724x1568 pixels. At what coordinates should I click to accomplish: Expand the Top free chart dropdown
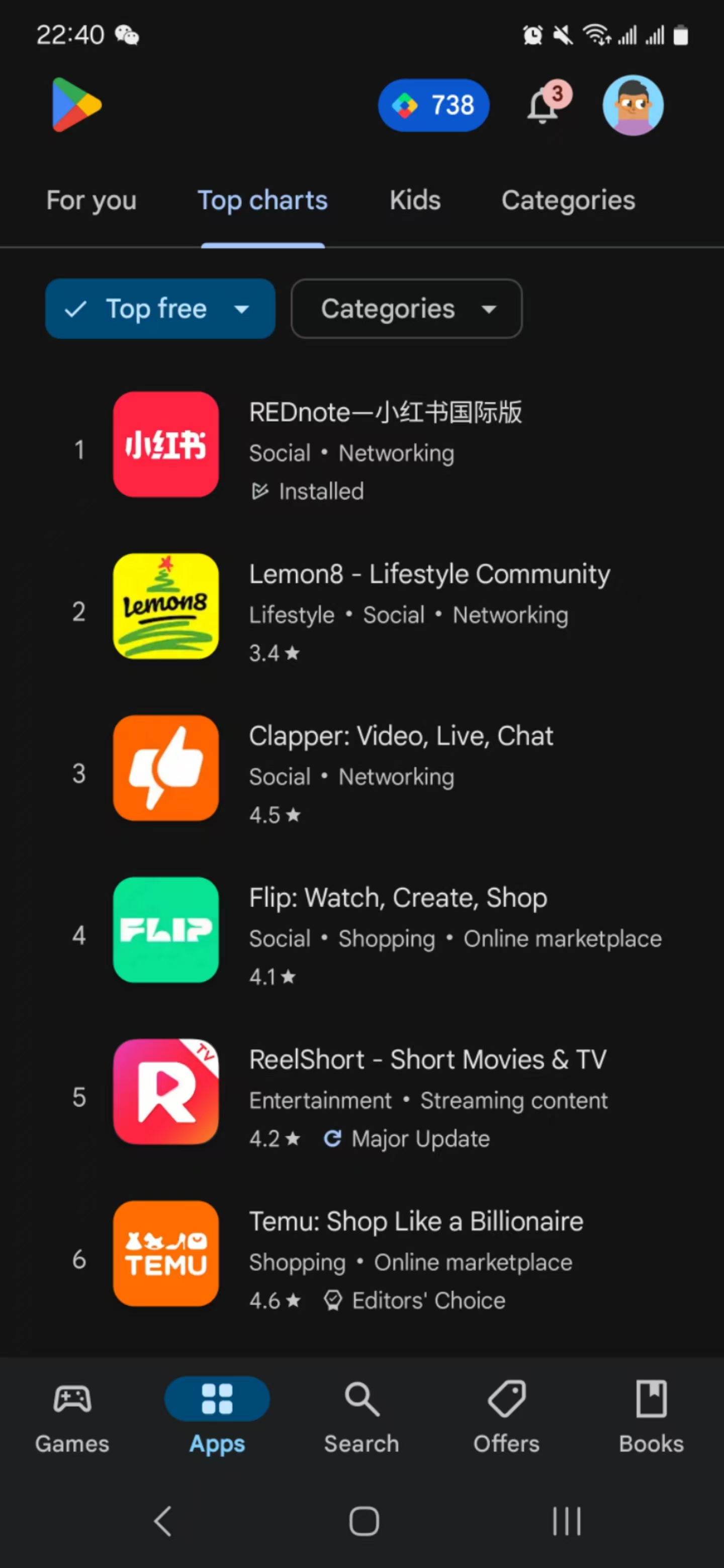(159, 309)
